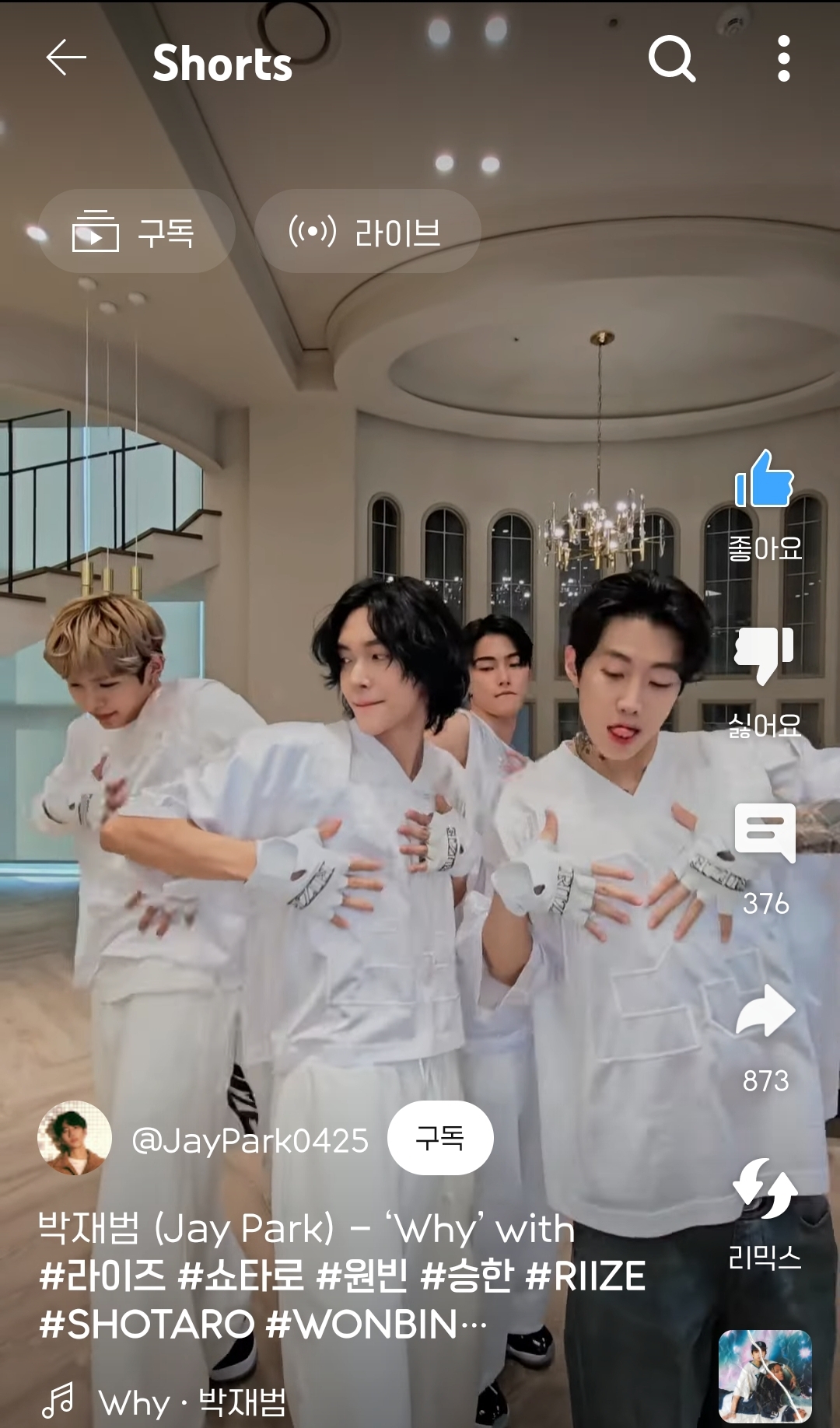Toggle subscription with the white 구독 button
Viewport: 840px width, 1428px height.
[440, 1137]
